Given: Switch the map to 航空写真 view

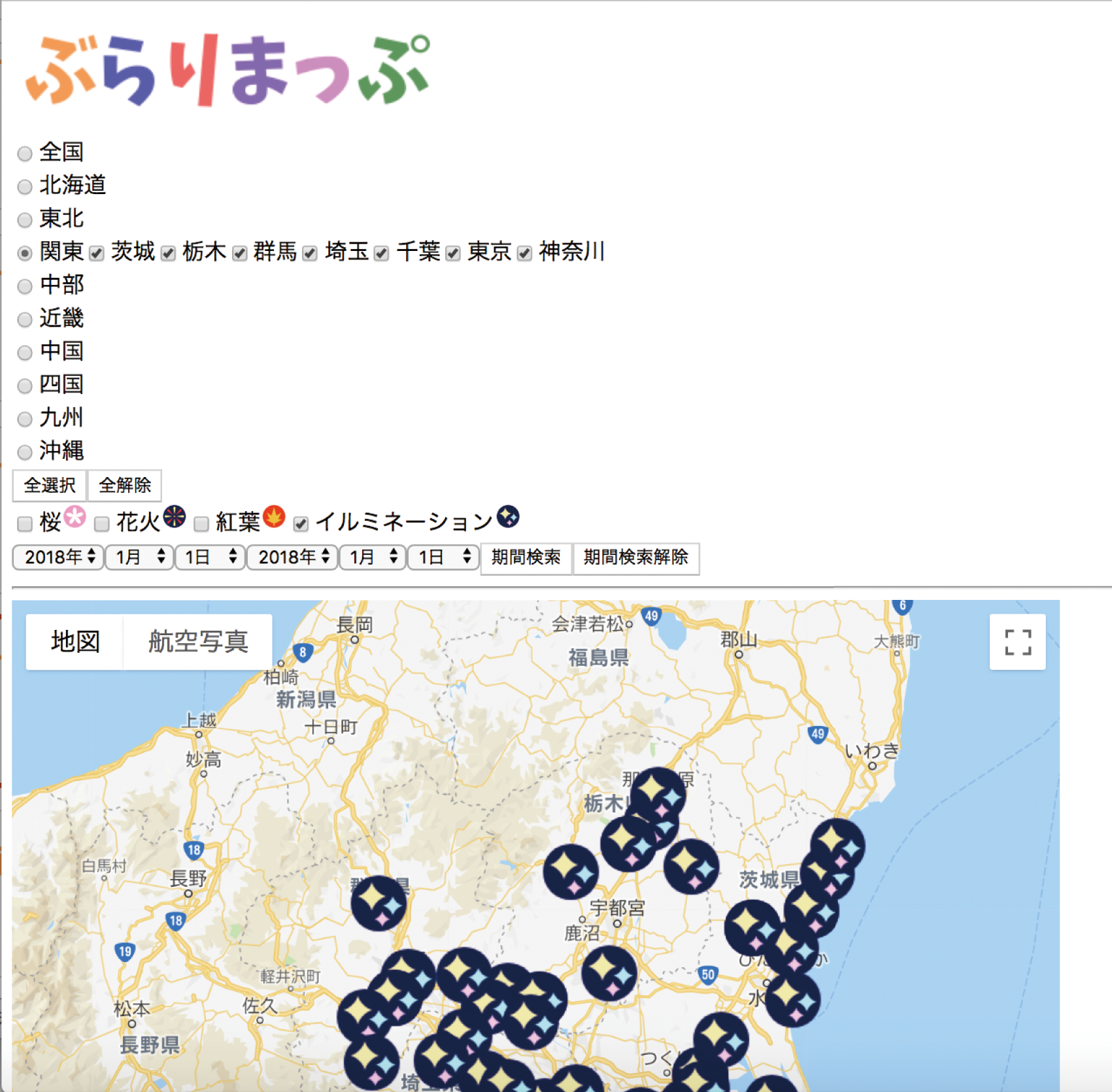Looking at the screenshot, I should 198,642.
